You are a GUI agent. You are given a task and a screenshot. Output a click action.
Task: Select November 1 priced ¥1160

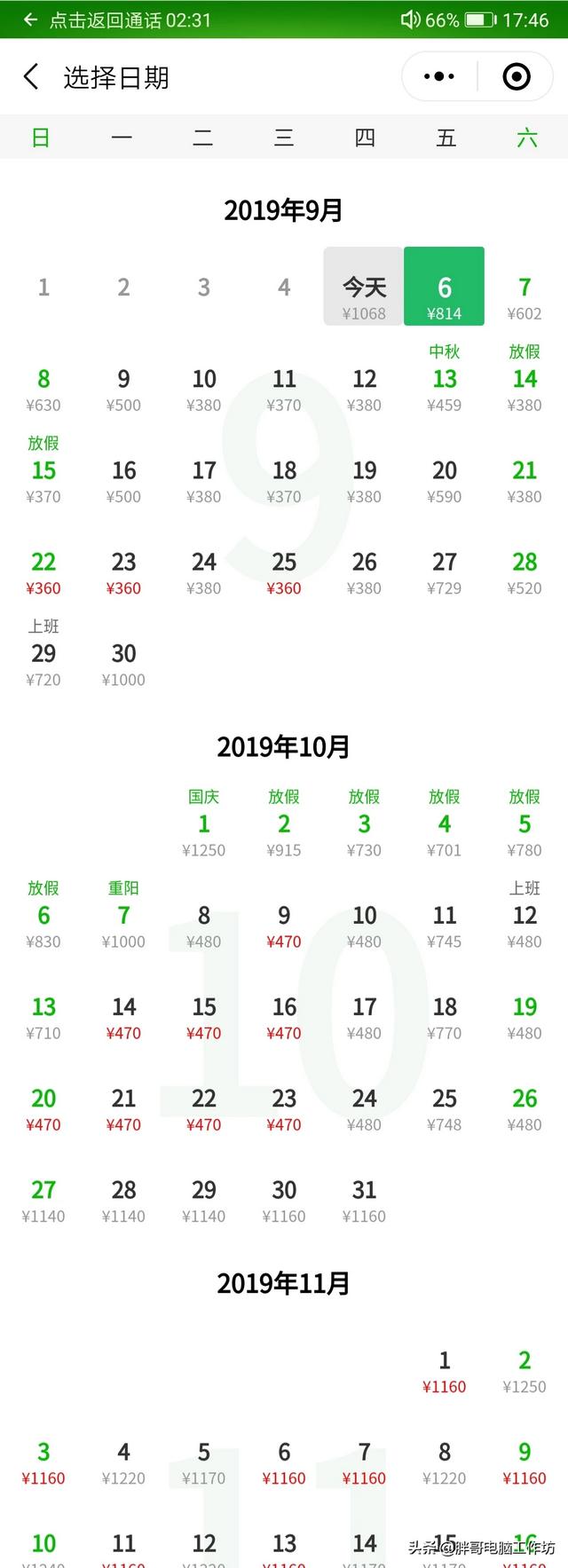point(445,1369)
